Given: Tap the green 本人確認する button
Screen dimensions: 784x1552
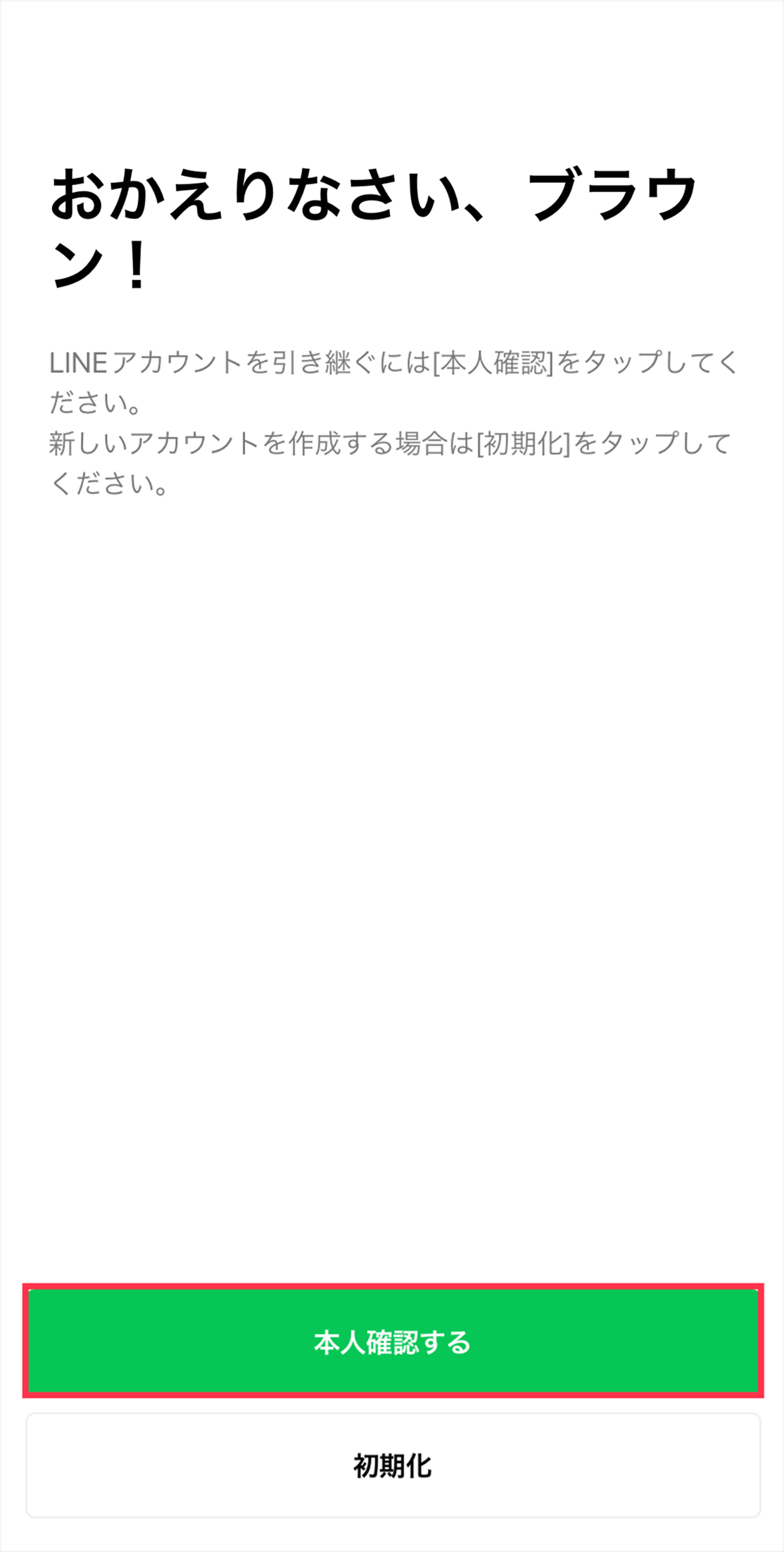Looking at the screenshot, I should click(x=393, y=1342).
